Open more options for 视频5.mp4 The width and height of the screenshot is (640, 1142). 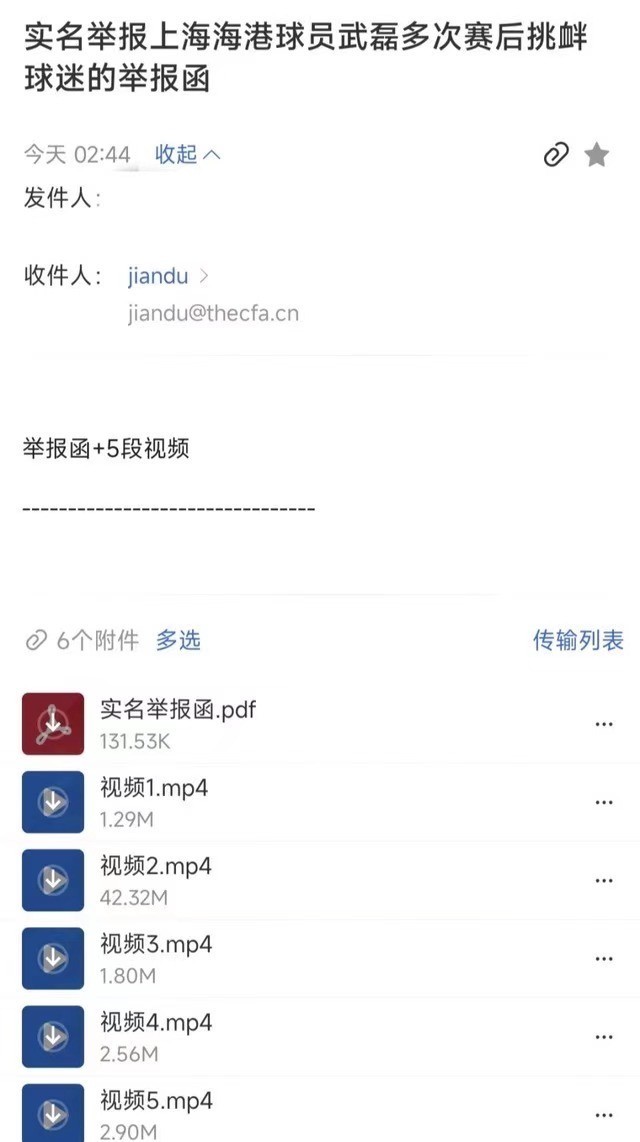(603, 1114)
